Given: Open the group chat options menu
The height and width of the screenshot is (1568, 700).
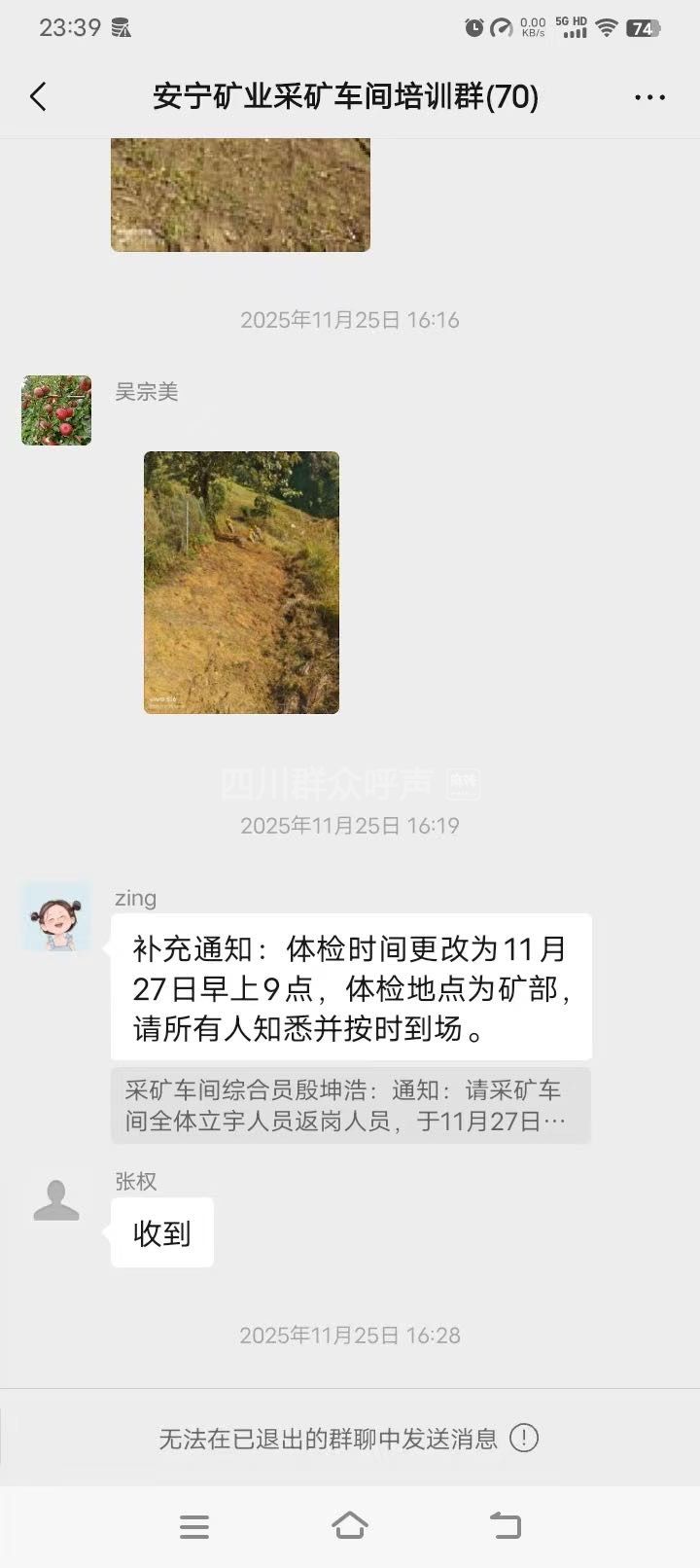Looking at the screenshot, I should click(649, 97).
